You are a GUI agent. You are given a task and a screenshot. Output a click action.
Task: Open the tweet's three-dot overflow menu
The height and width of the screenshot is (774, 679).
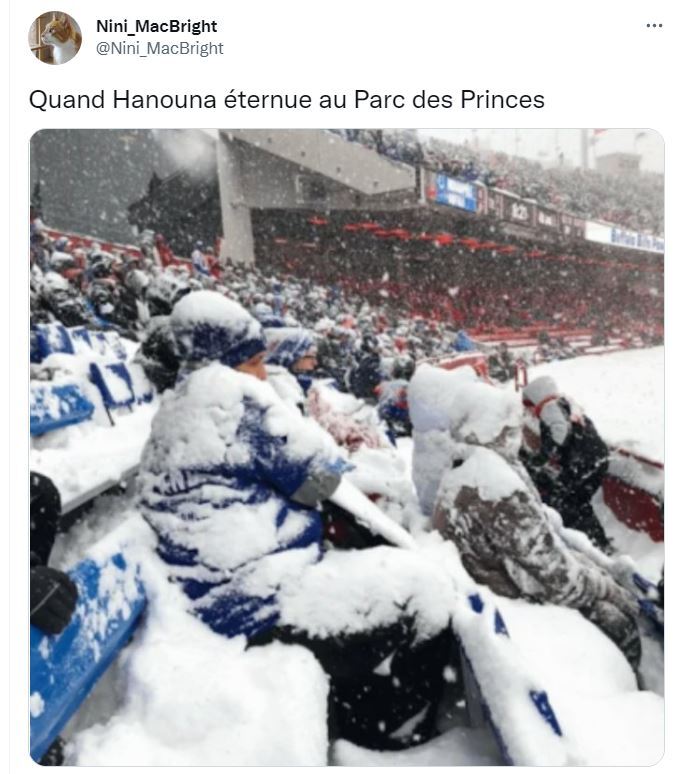coord(654,26)
